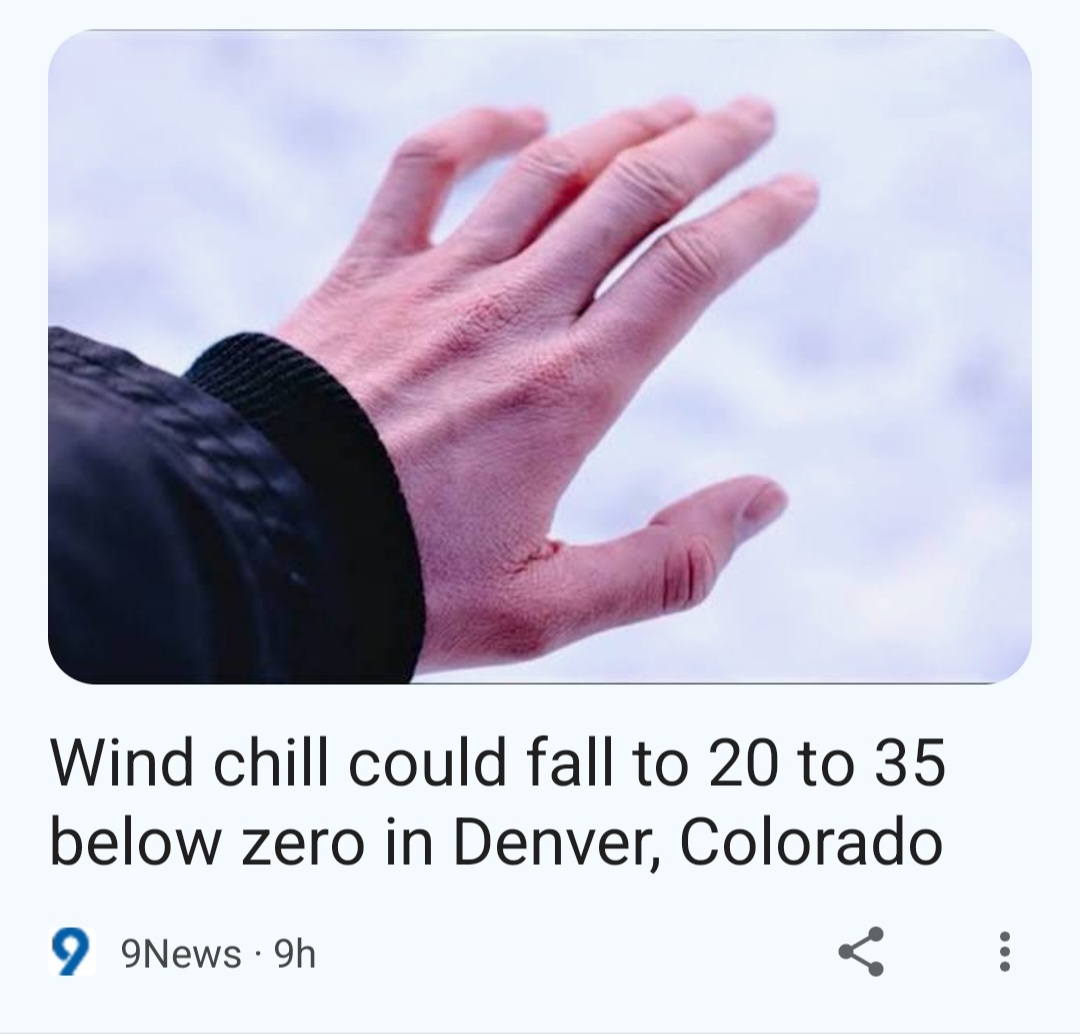Open the overflow menu for this story

point(1005,951)
